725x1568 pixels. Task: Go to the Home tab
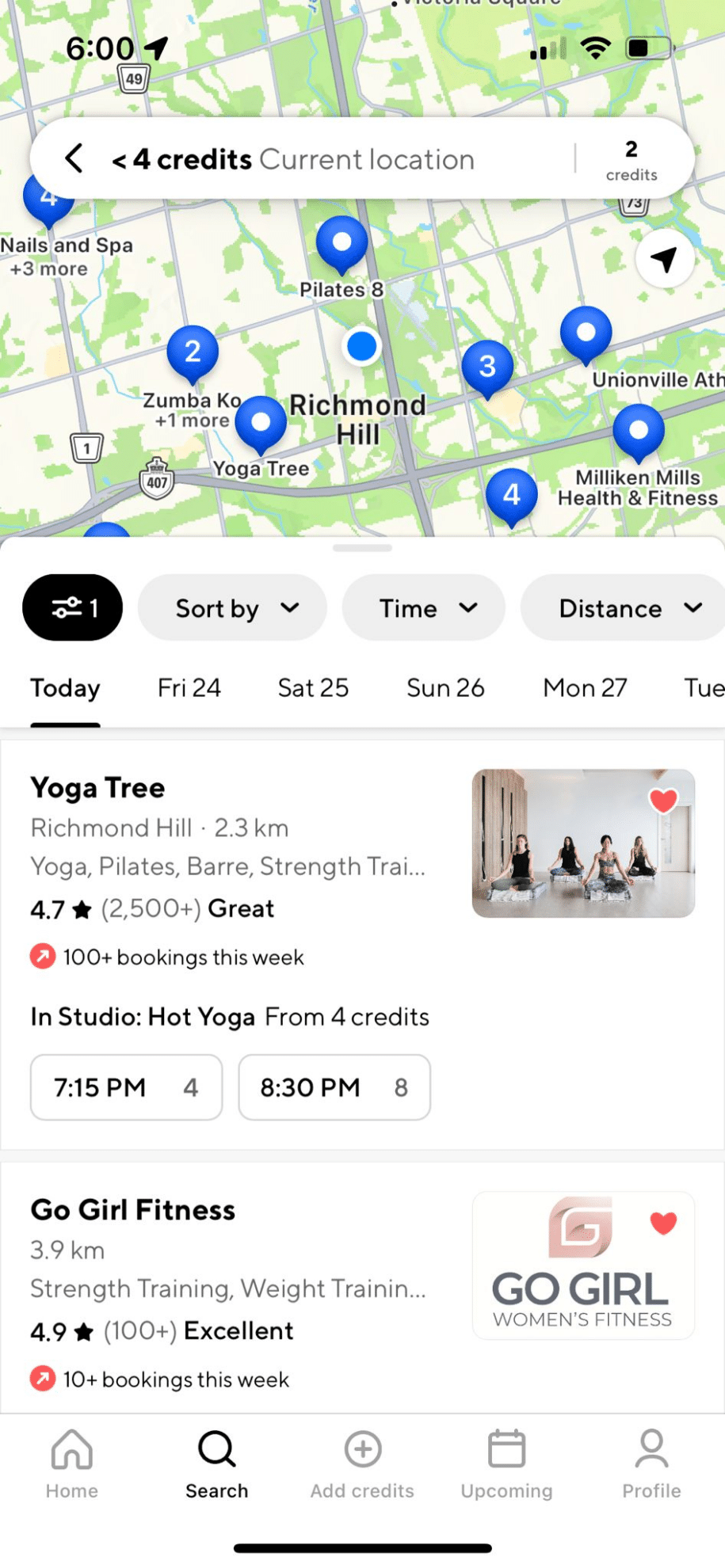tap(72, 1463)
